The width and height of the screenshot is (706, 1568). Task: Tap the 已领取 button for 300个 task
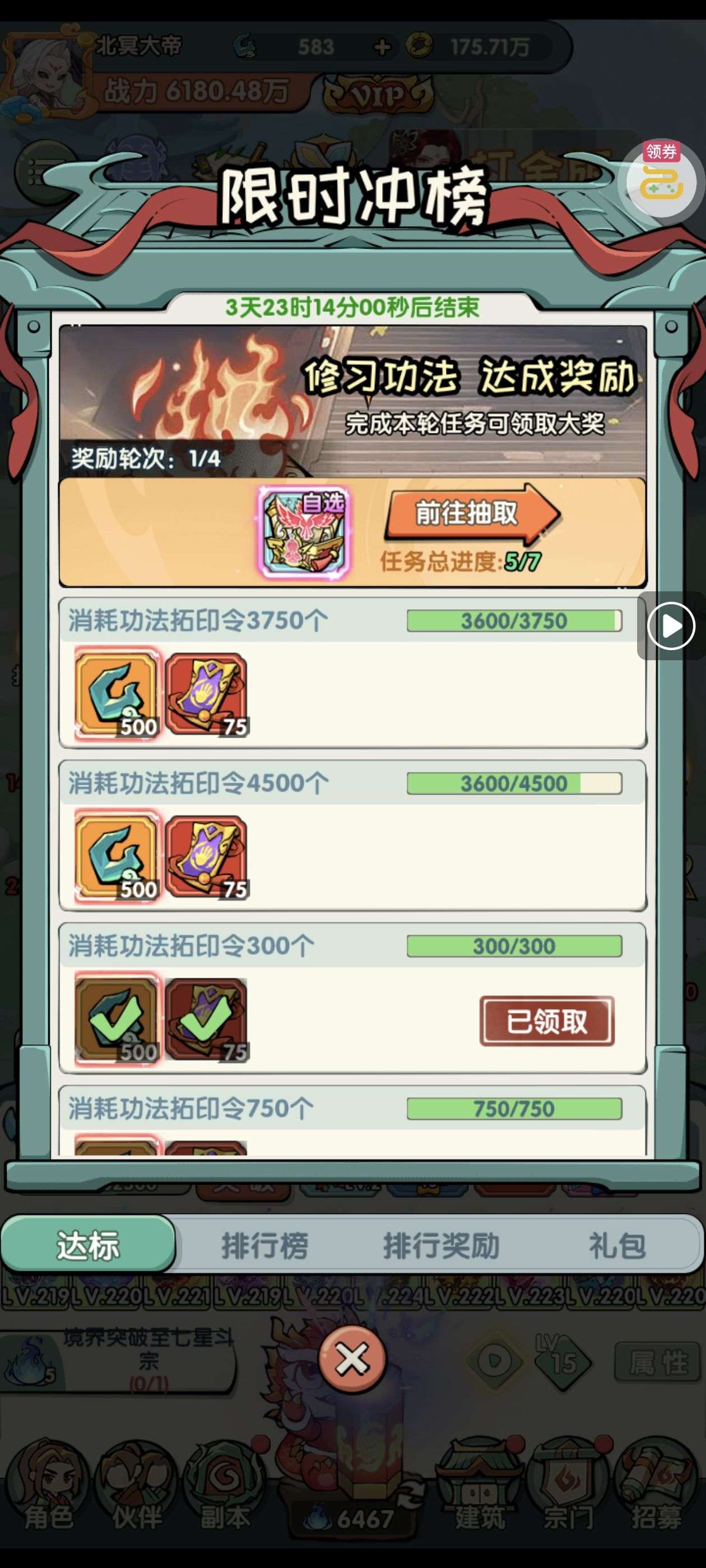(x=546, y=1021)
